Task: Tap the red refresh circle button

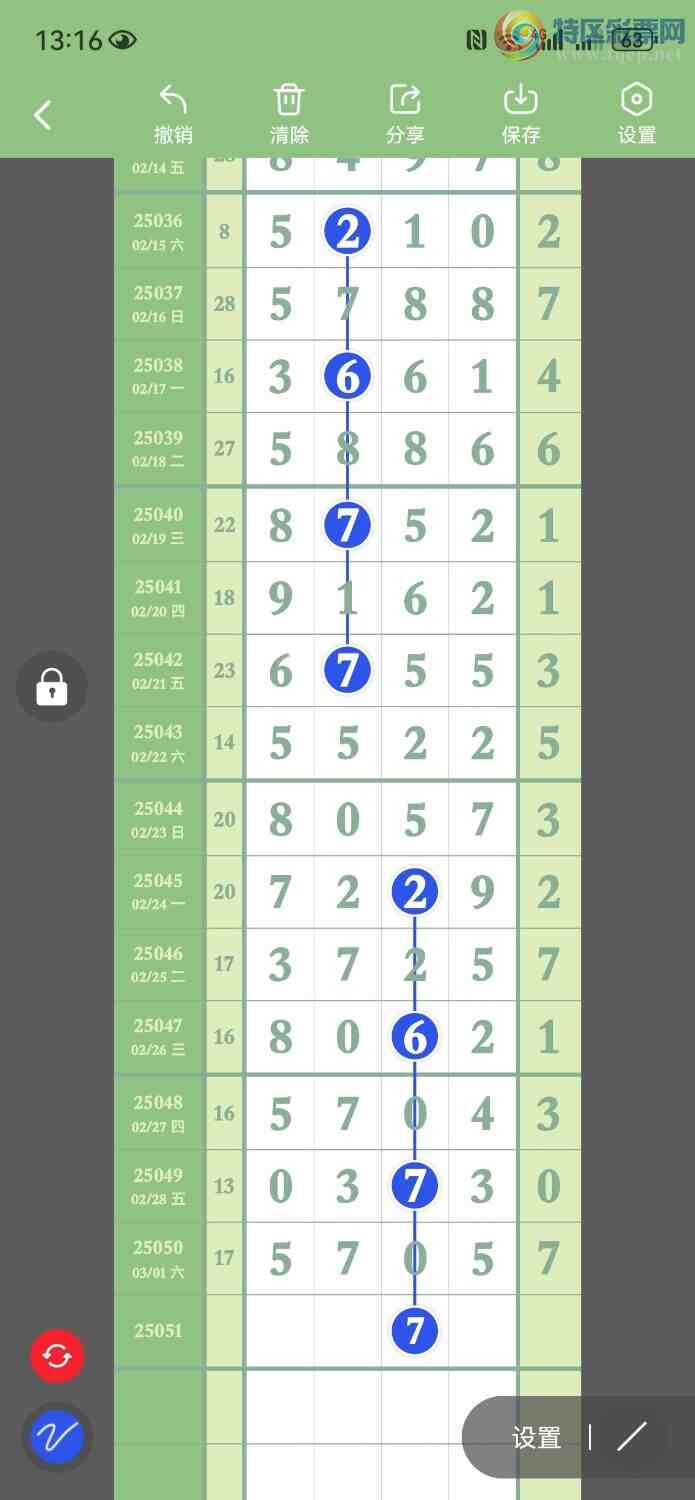Action: 57,1356
